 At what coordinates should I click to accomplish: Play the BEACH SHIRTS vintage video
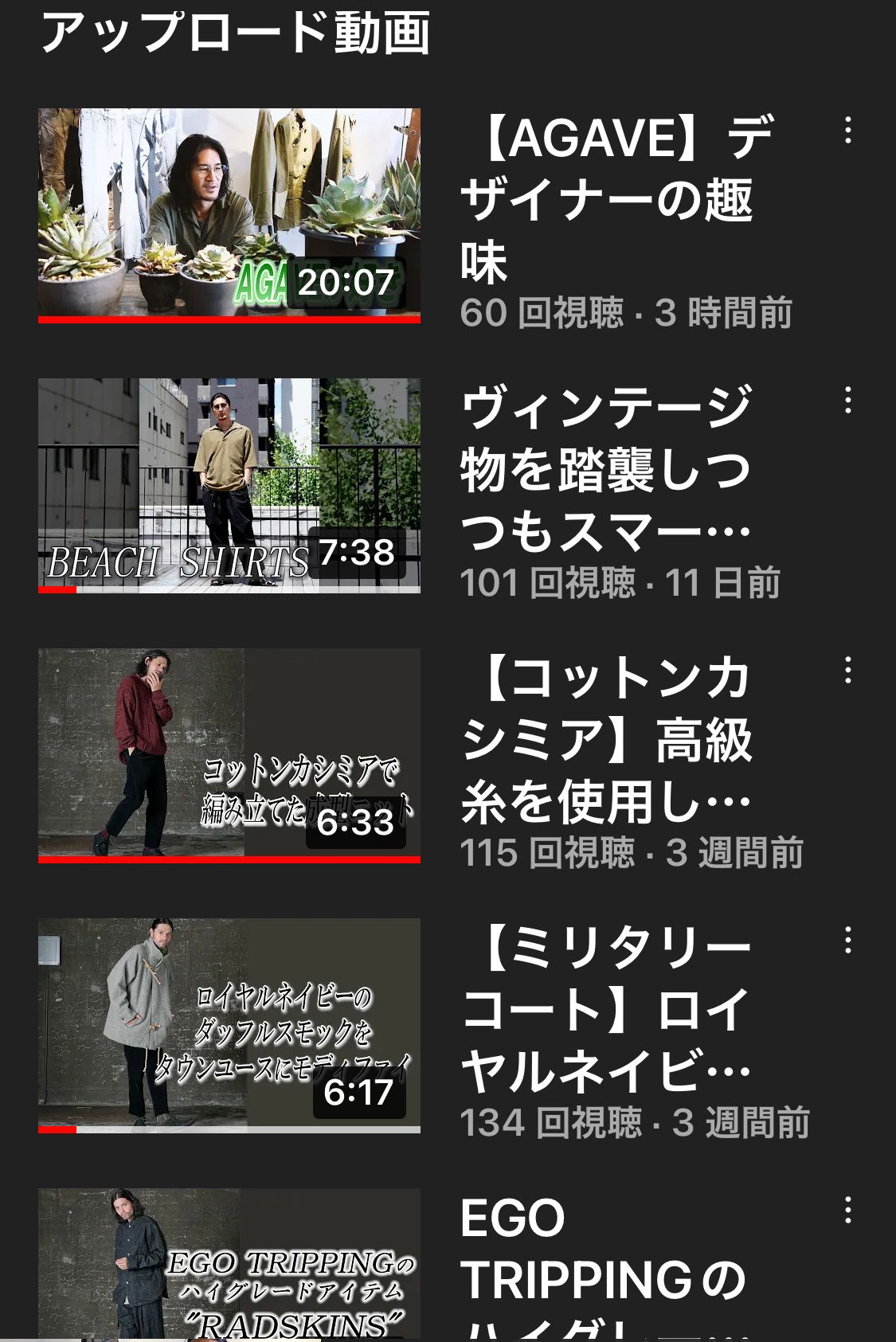[x=229, y=485]
